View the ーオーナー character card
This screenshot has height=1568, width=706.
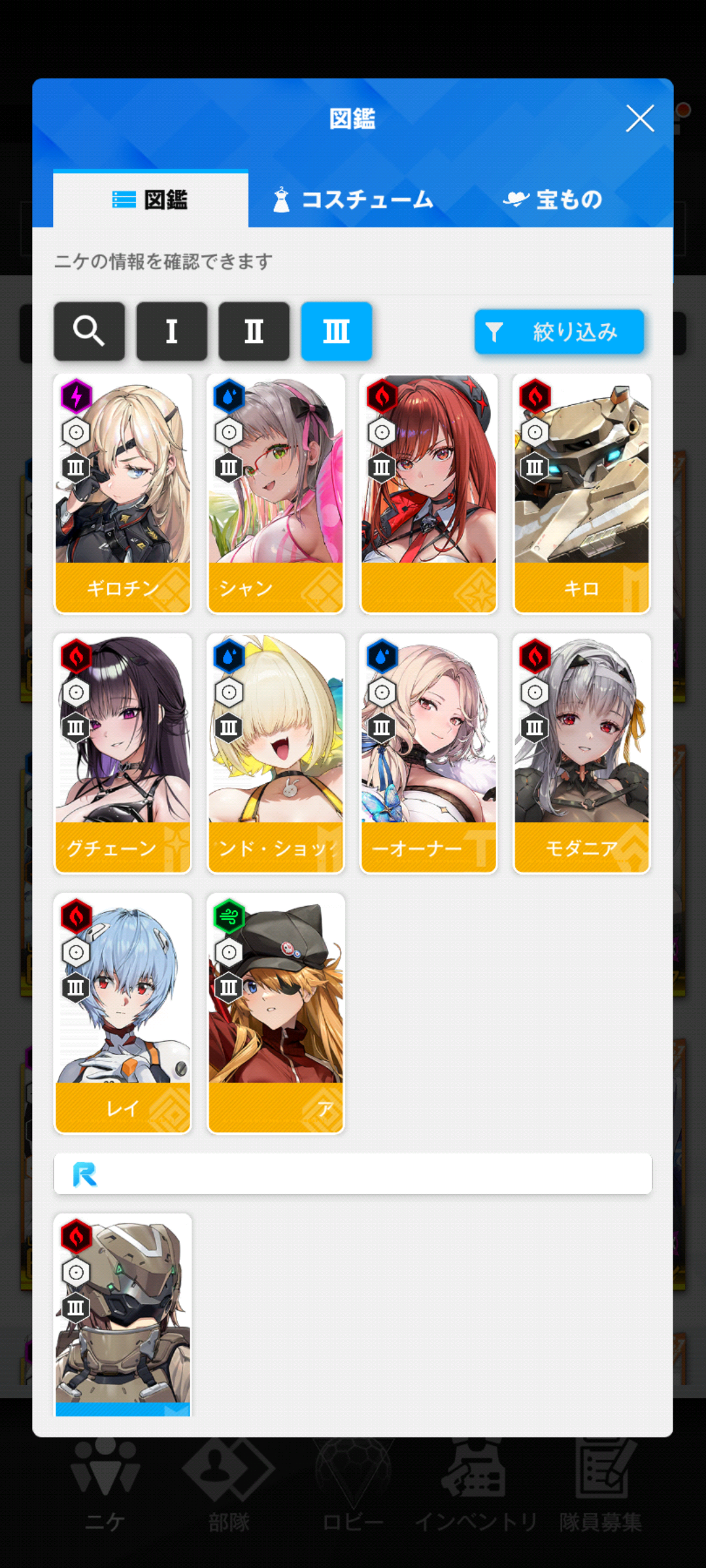(x=429, y=753)
